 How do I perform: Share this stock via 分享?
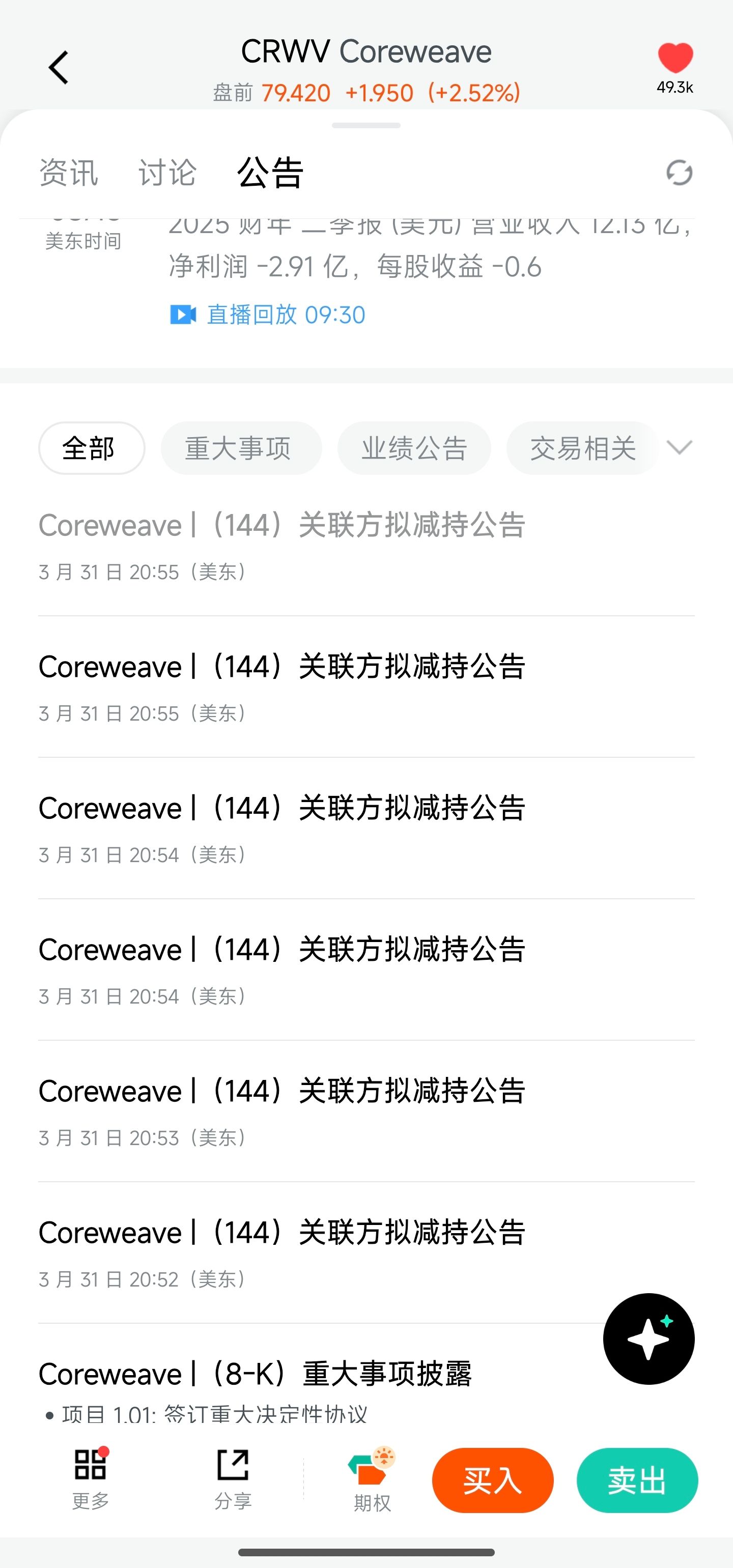[233, 1478]
